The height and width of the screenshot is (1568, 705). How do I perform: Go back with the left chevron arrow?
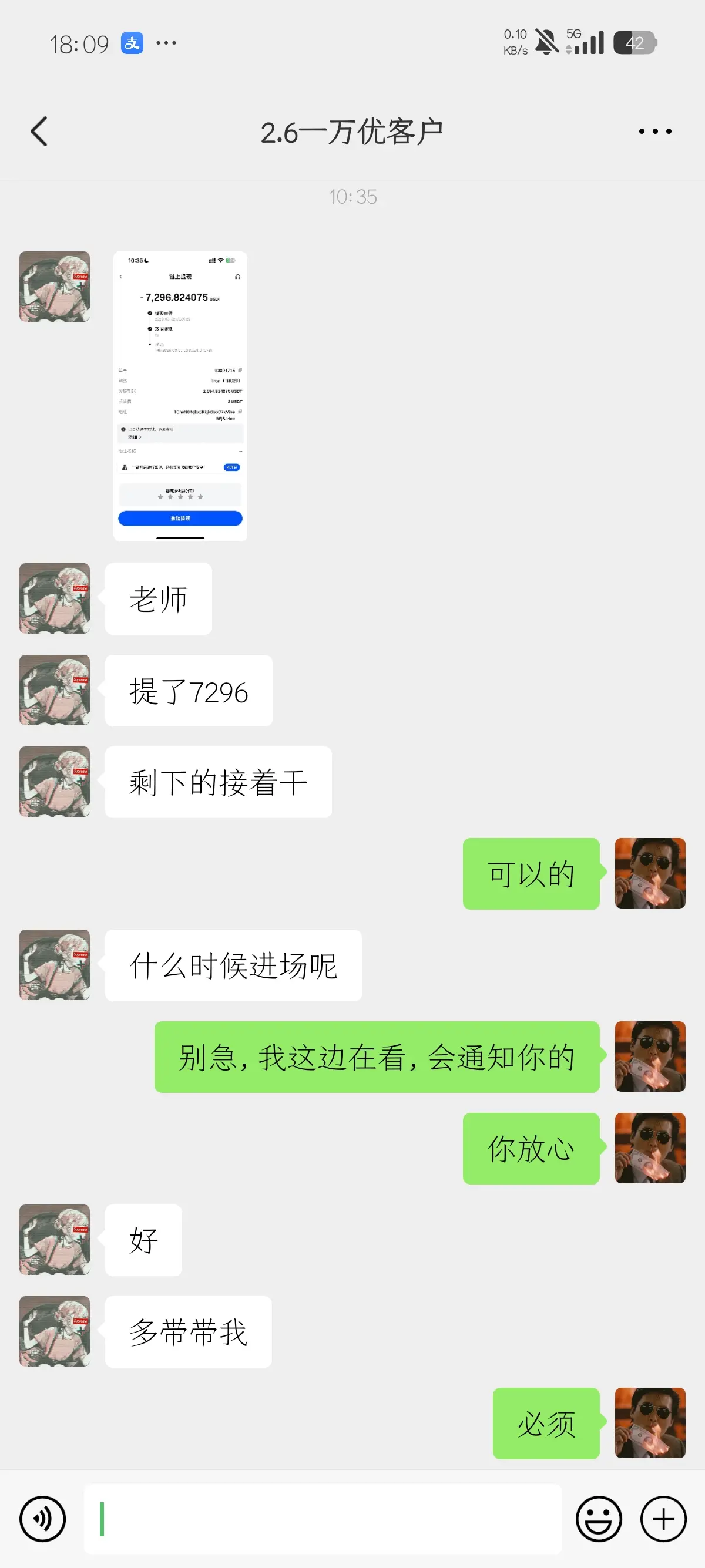pyautogui.click(x=39, y=130)
